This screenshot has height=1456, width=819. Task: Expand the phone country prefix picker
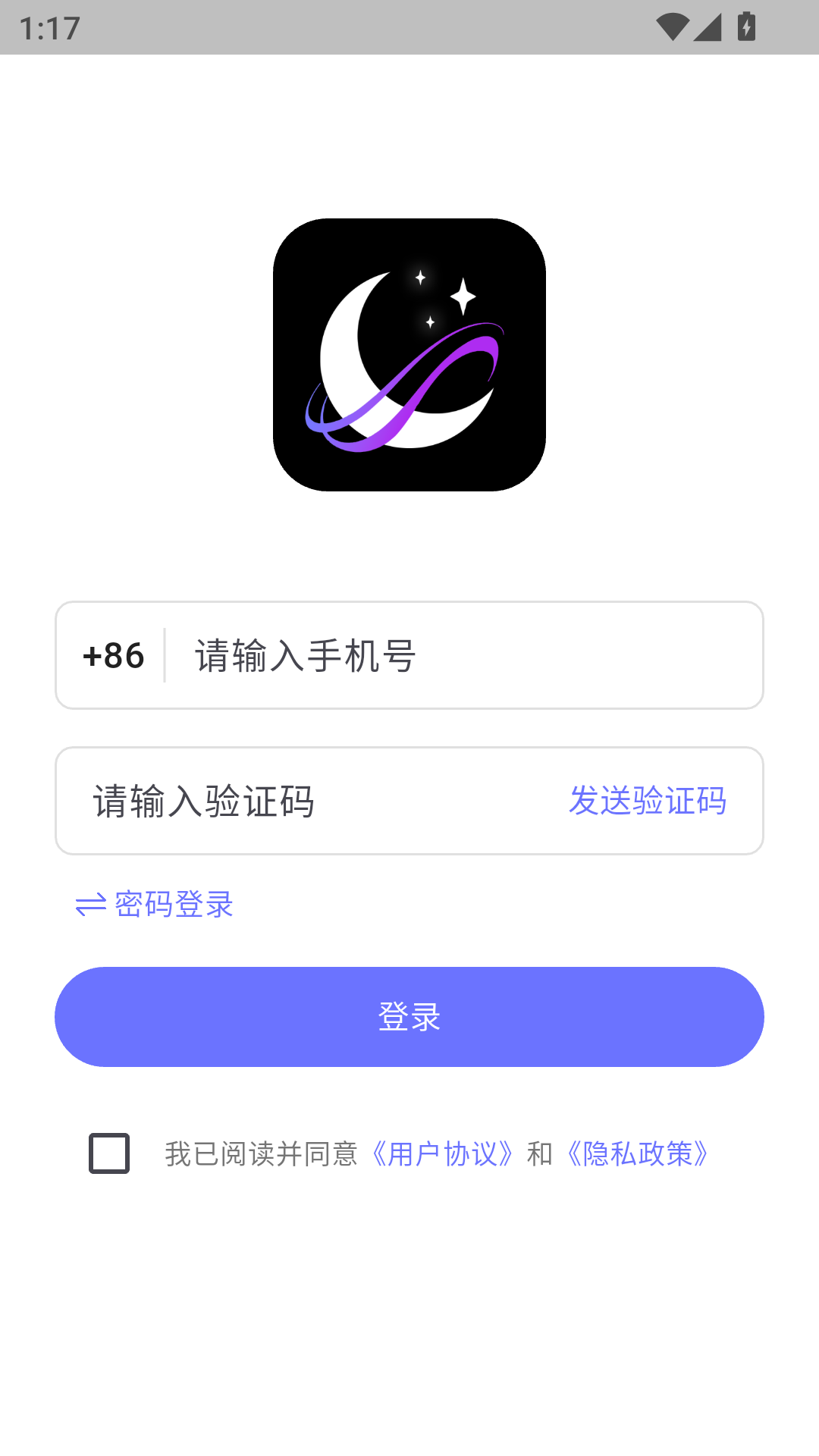(x=114, y=655)
